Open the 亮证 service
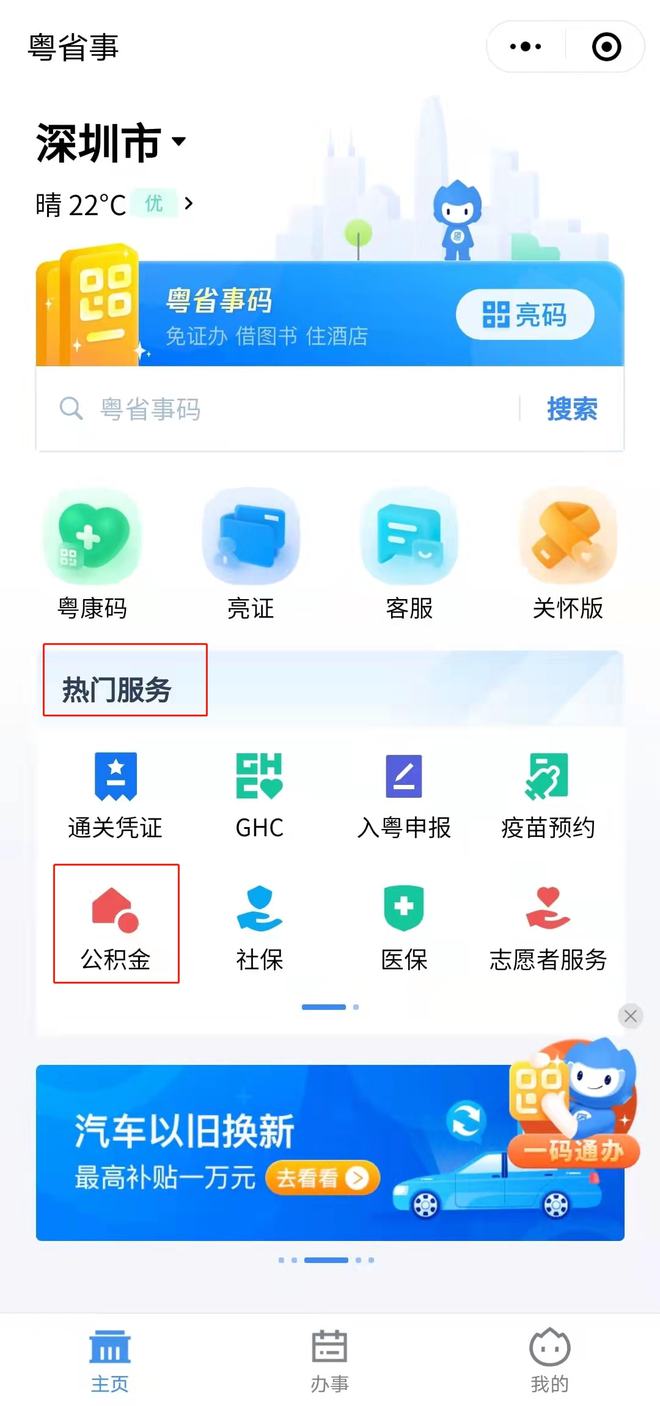 tap(250, 555)
